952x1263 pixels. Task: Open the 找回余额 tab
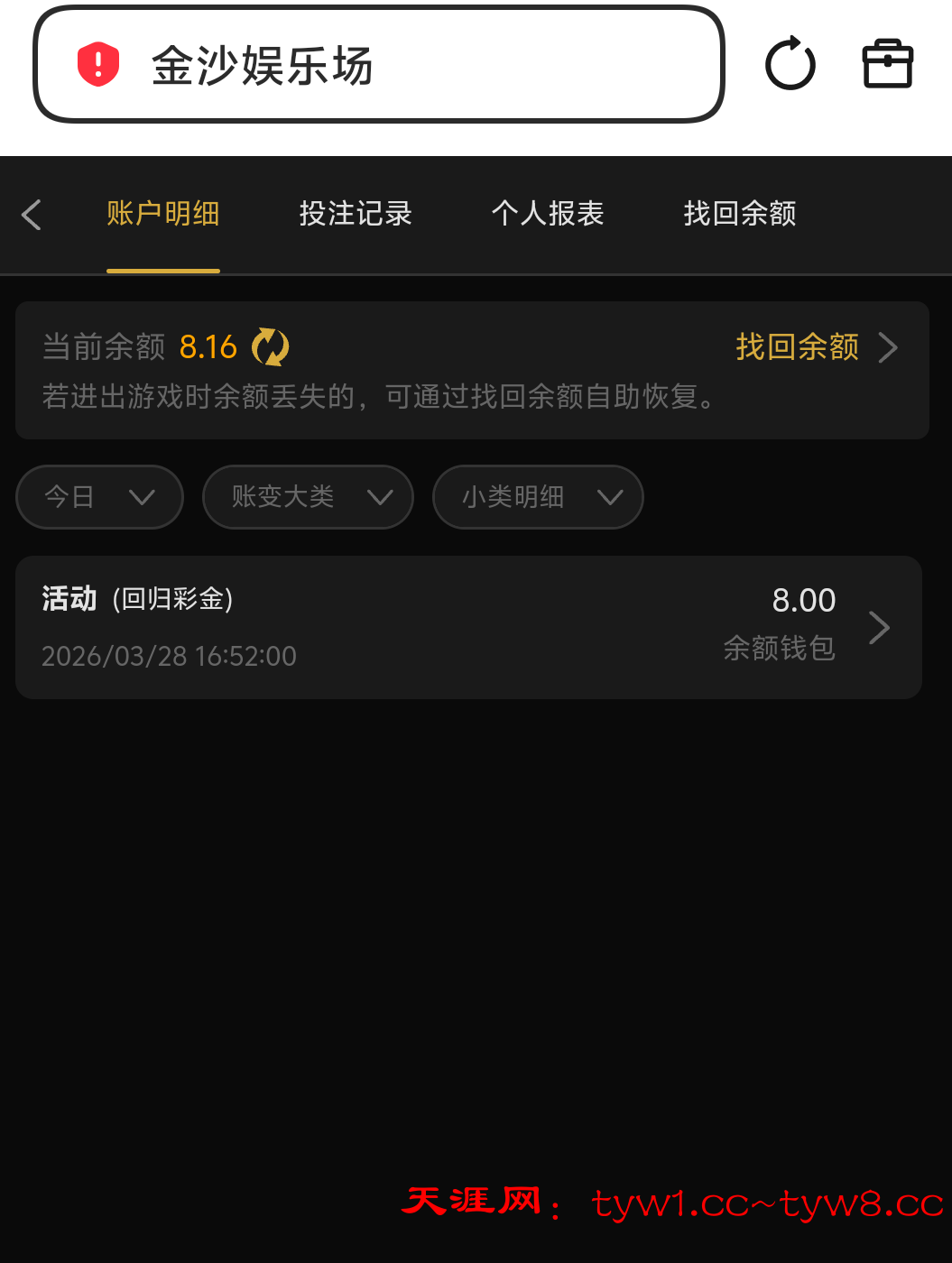click(740, 214)
